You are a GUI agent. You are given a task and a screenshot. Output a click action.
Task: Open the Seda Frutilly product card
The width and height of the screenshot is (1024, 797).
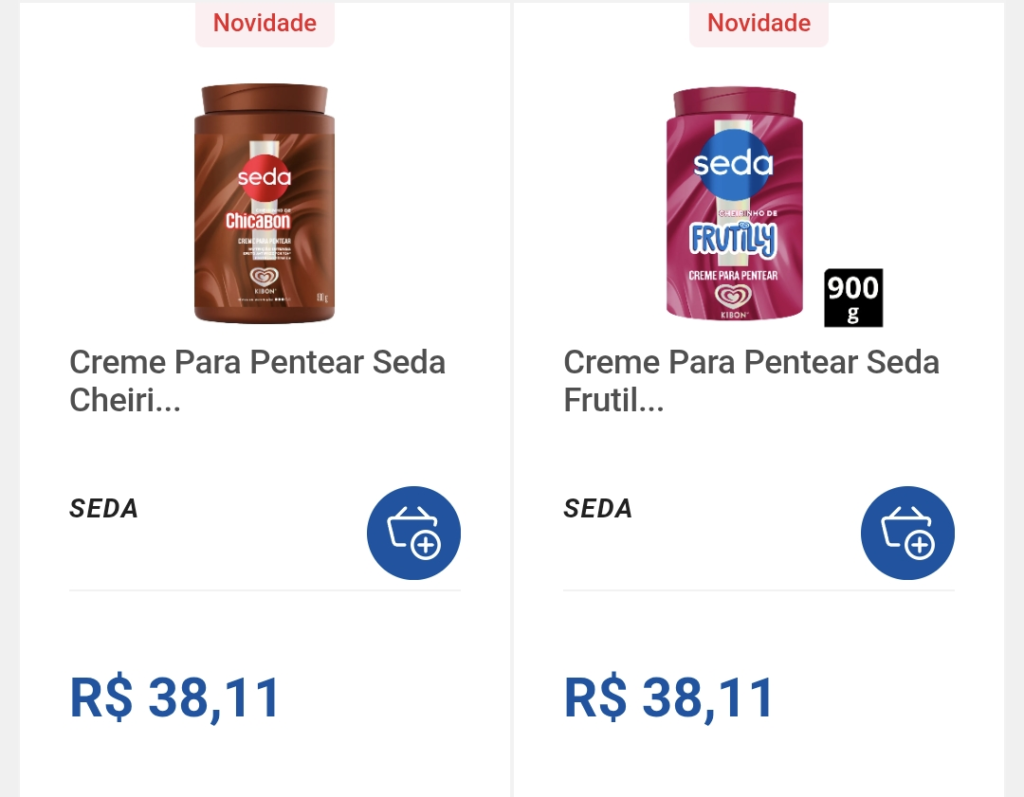click(735, 205)
